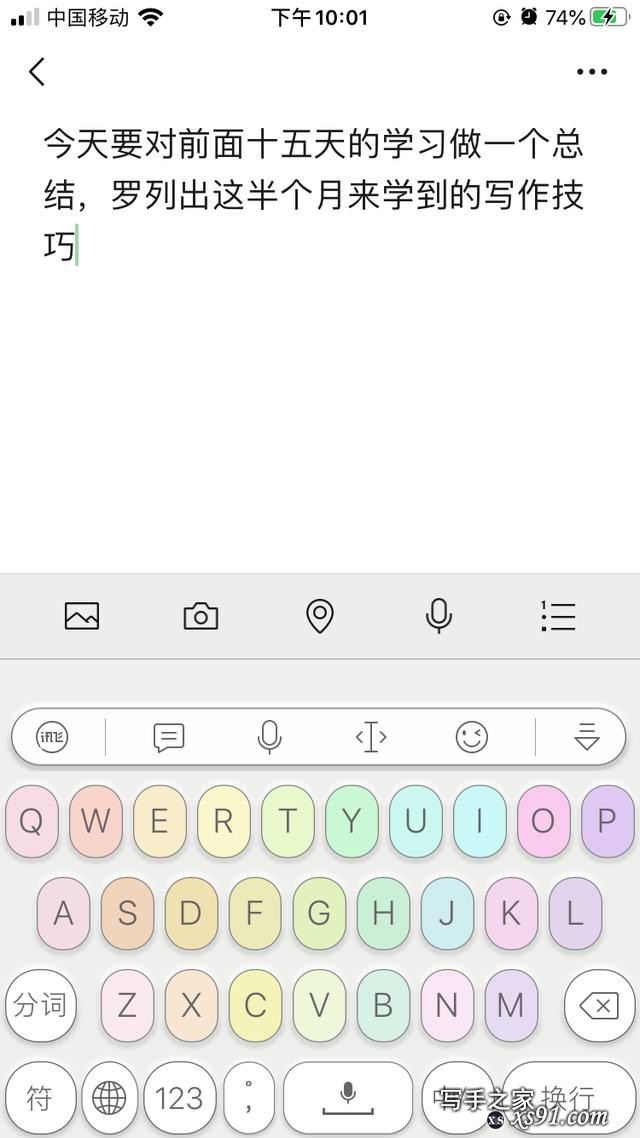Open the camera to take a photo
The width and height of the screenshot is (640, 1138).
[x=201, y=616]
